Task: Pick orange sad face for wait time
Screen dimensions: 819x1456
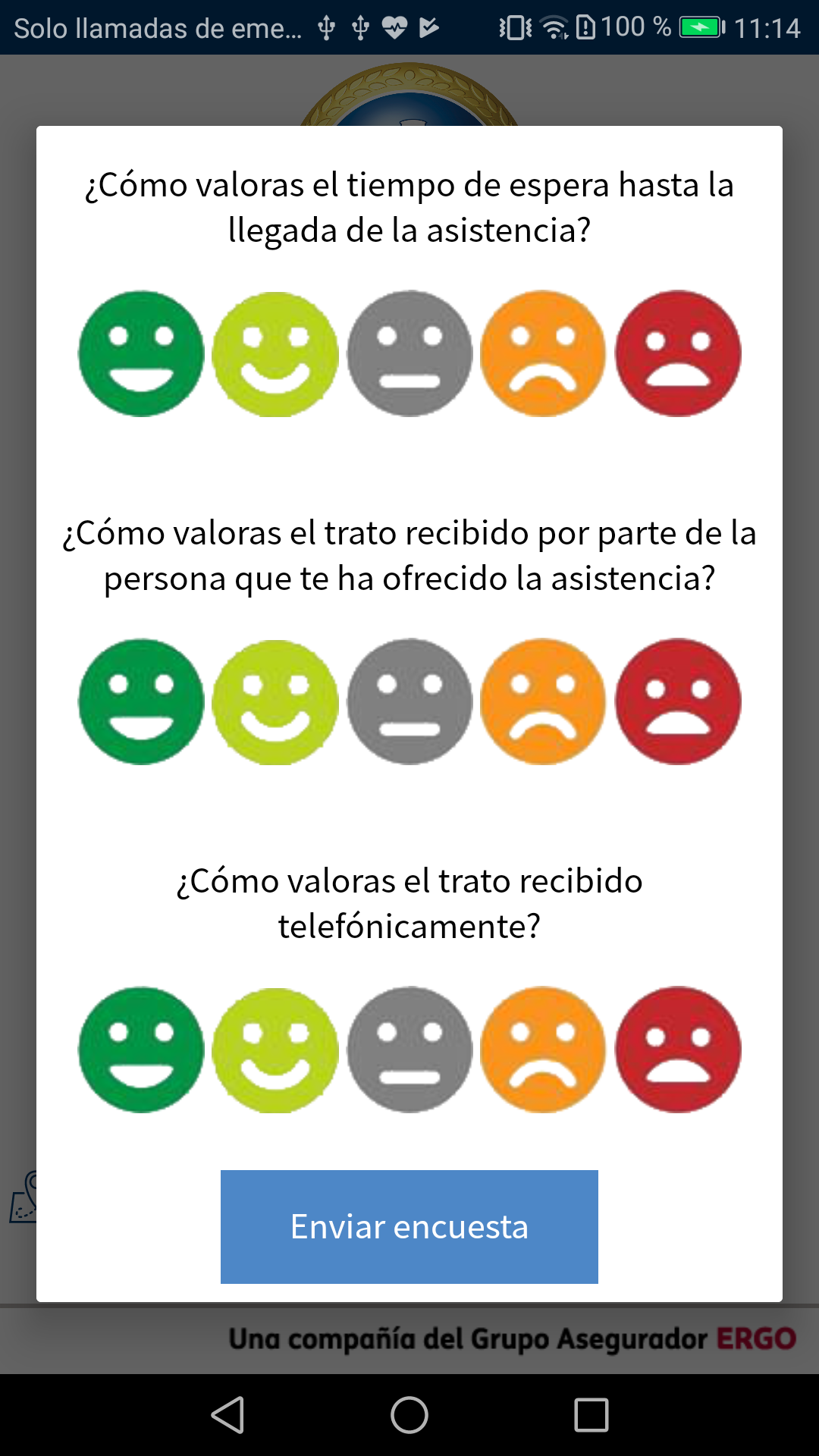Action: click(544, 353)
